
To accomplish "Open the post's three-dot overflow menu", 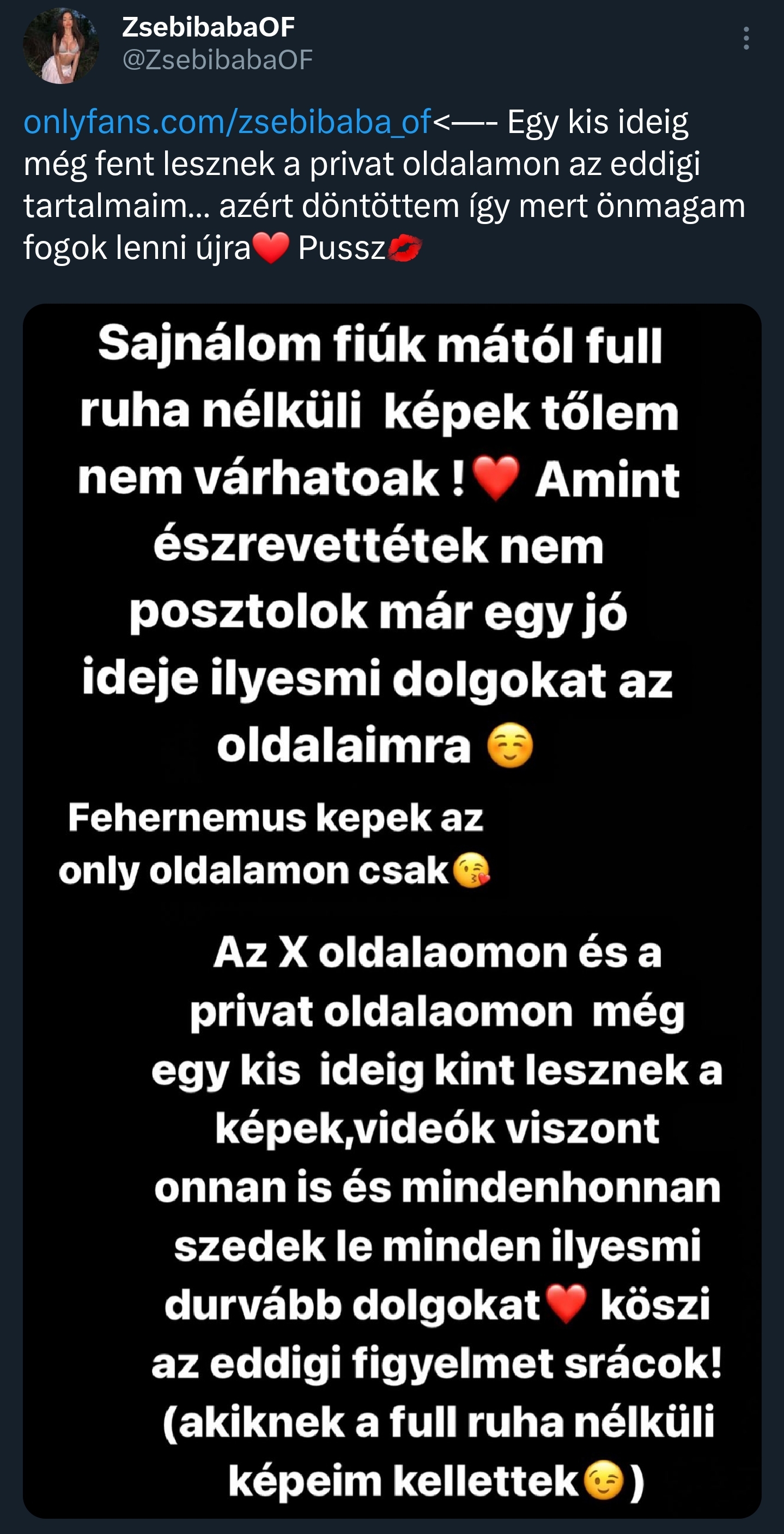I will [746, 38].
